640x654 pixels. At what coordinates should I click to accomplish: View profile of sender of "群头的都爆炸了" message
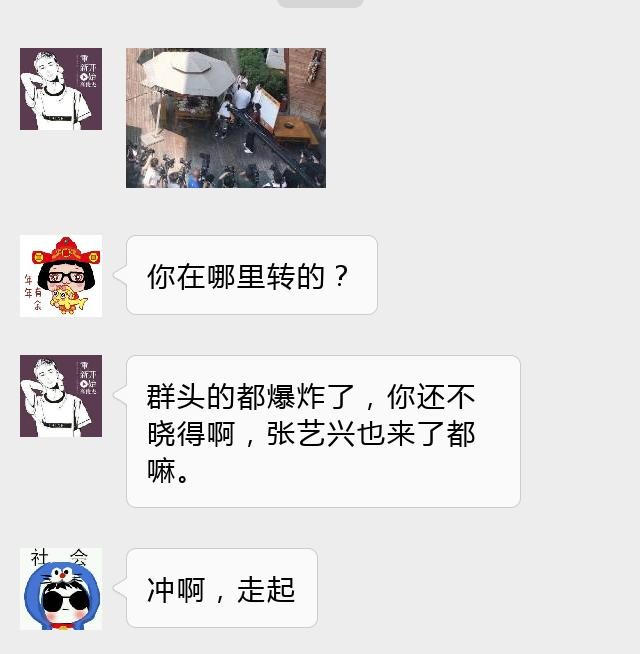pos(61,396)
